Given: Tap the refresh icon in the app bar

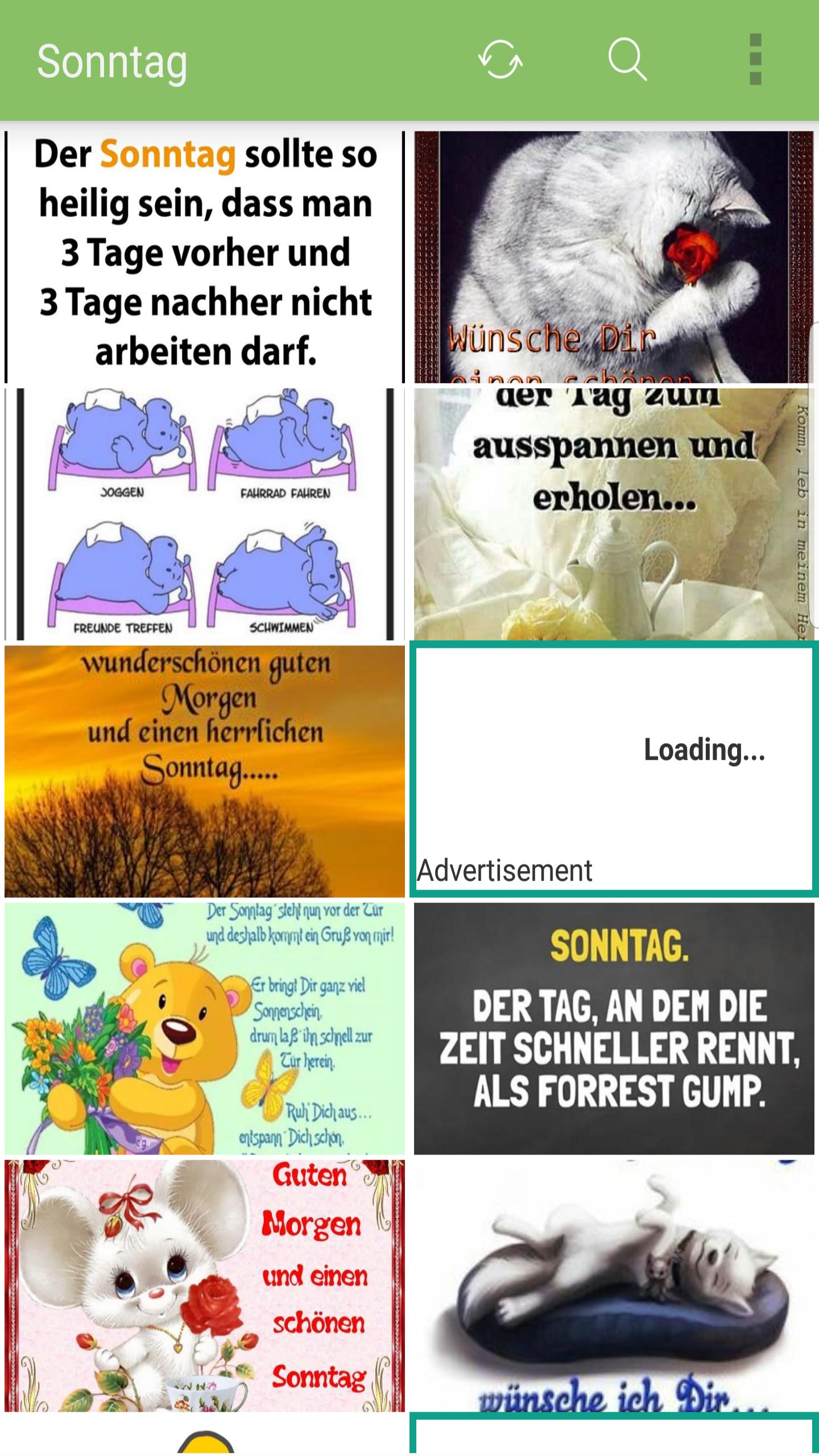Looking at the screenshot, I should point(500,60).
